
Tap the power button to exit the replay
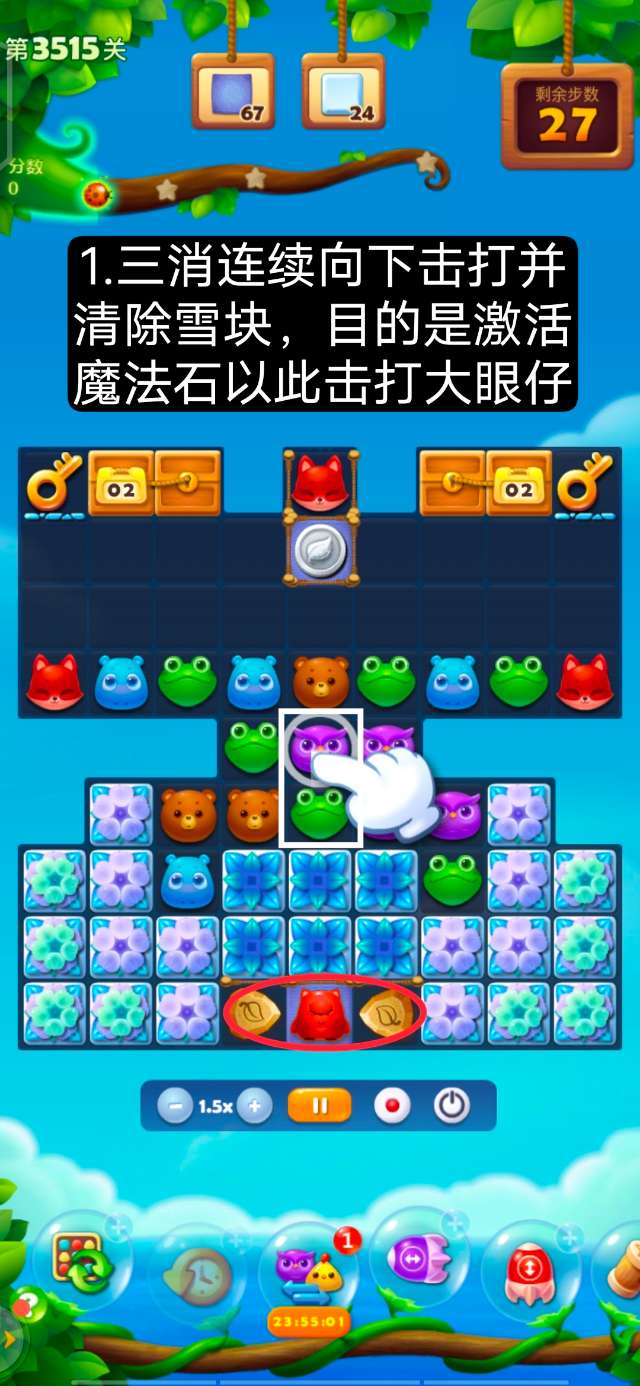452,1106
